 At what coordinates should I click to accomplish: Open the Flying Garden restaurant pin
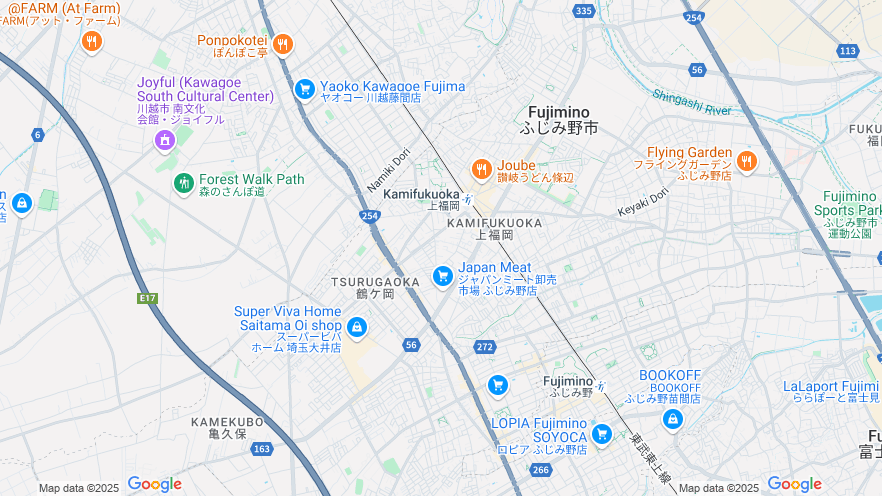pos(746,161)
